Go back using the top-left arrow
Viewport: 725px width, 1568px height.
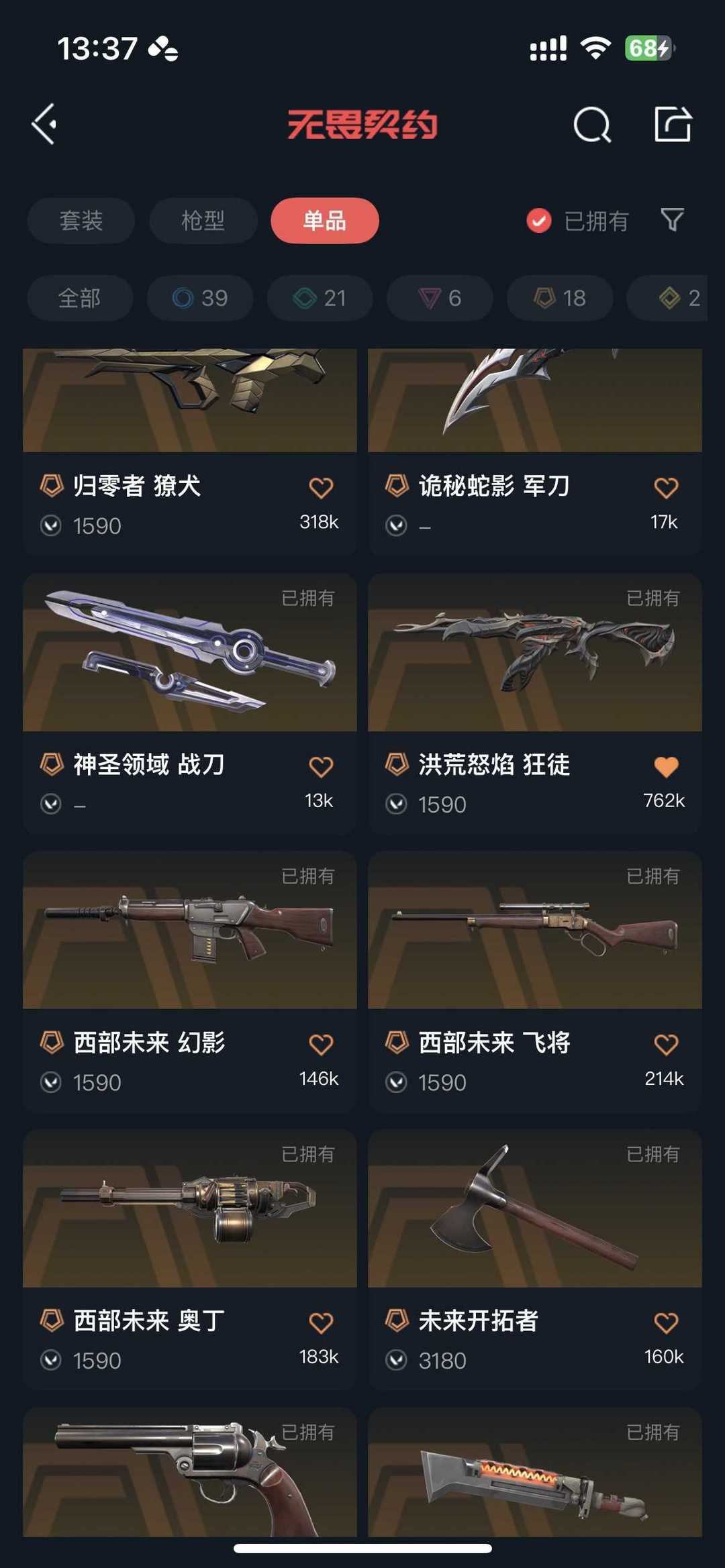click(x=44, y=124)
